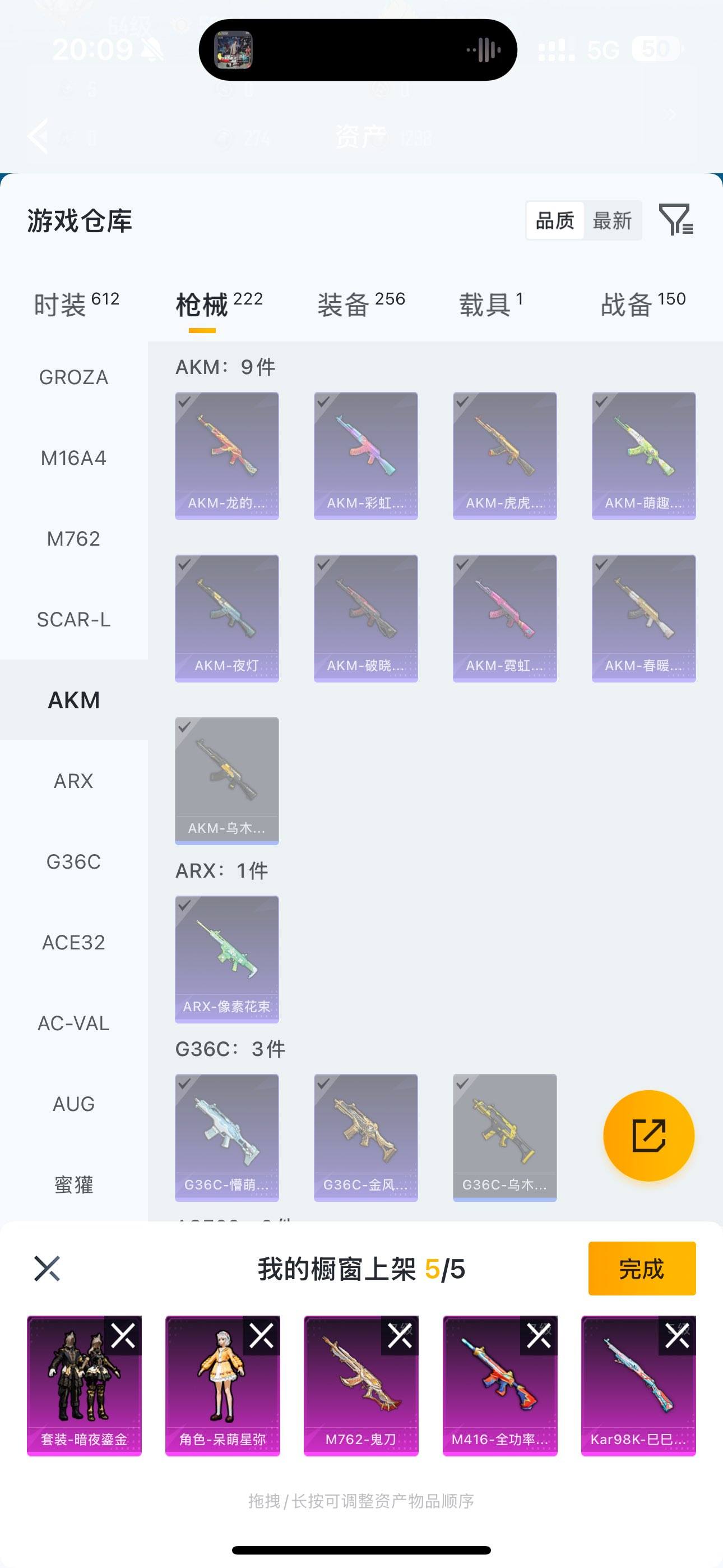
Task: Switch to the 时装 tab
Action: point(76,304)
